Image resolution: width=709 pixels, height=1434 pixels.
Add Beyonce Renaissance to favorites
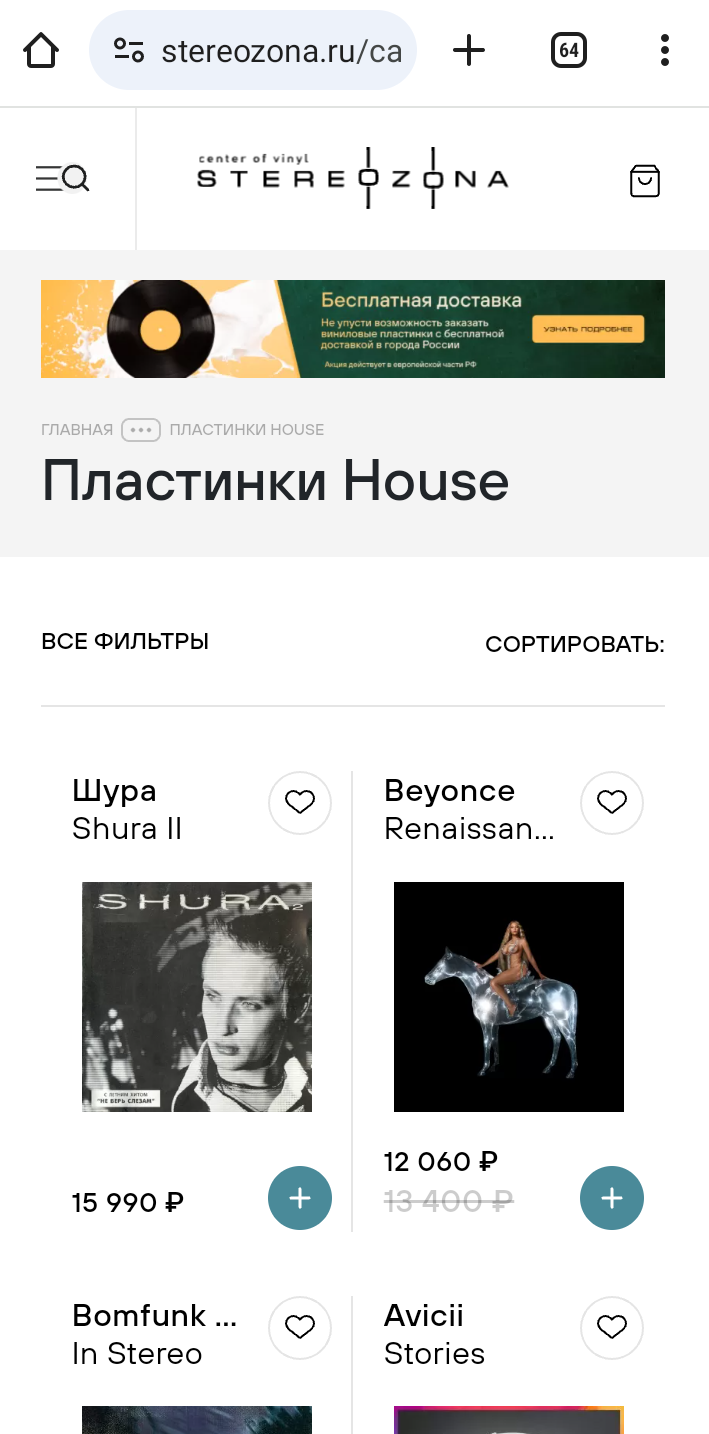pyautogui.click(x=612, y=802)
